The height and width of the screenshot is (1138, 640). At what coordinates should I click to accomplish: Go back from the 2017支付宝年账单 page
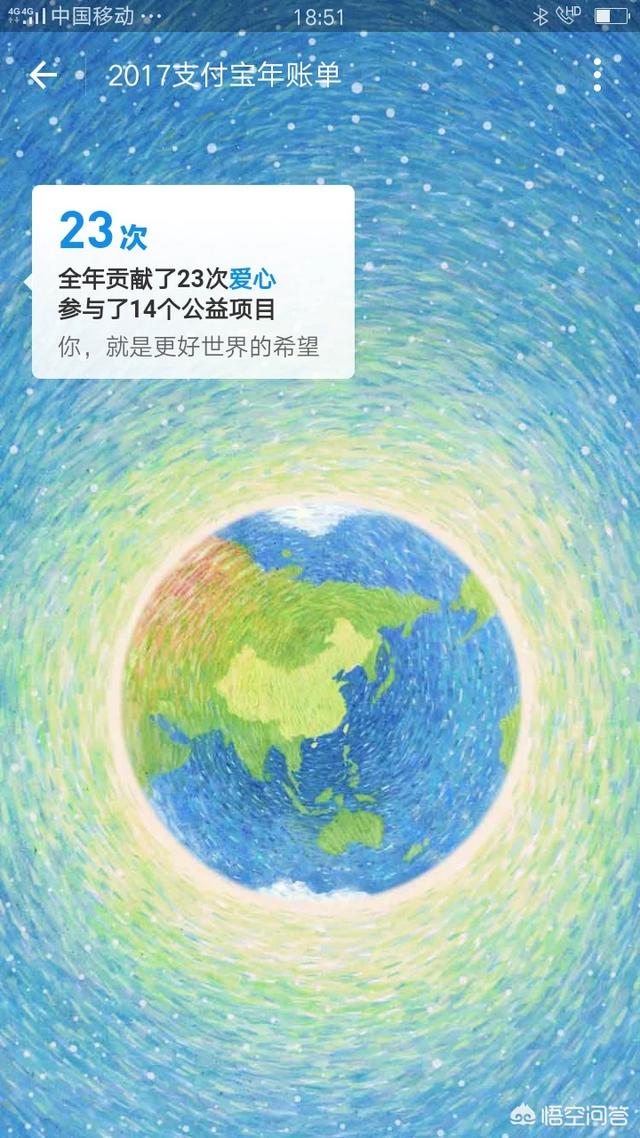[42, 75]
